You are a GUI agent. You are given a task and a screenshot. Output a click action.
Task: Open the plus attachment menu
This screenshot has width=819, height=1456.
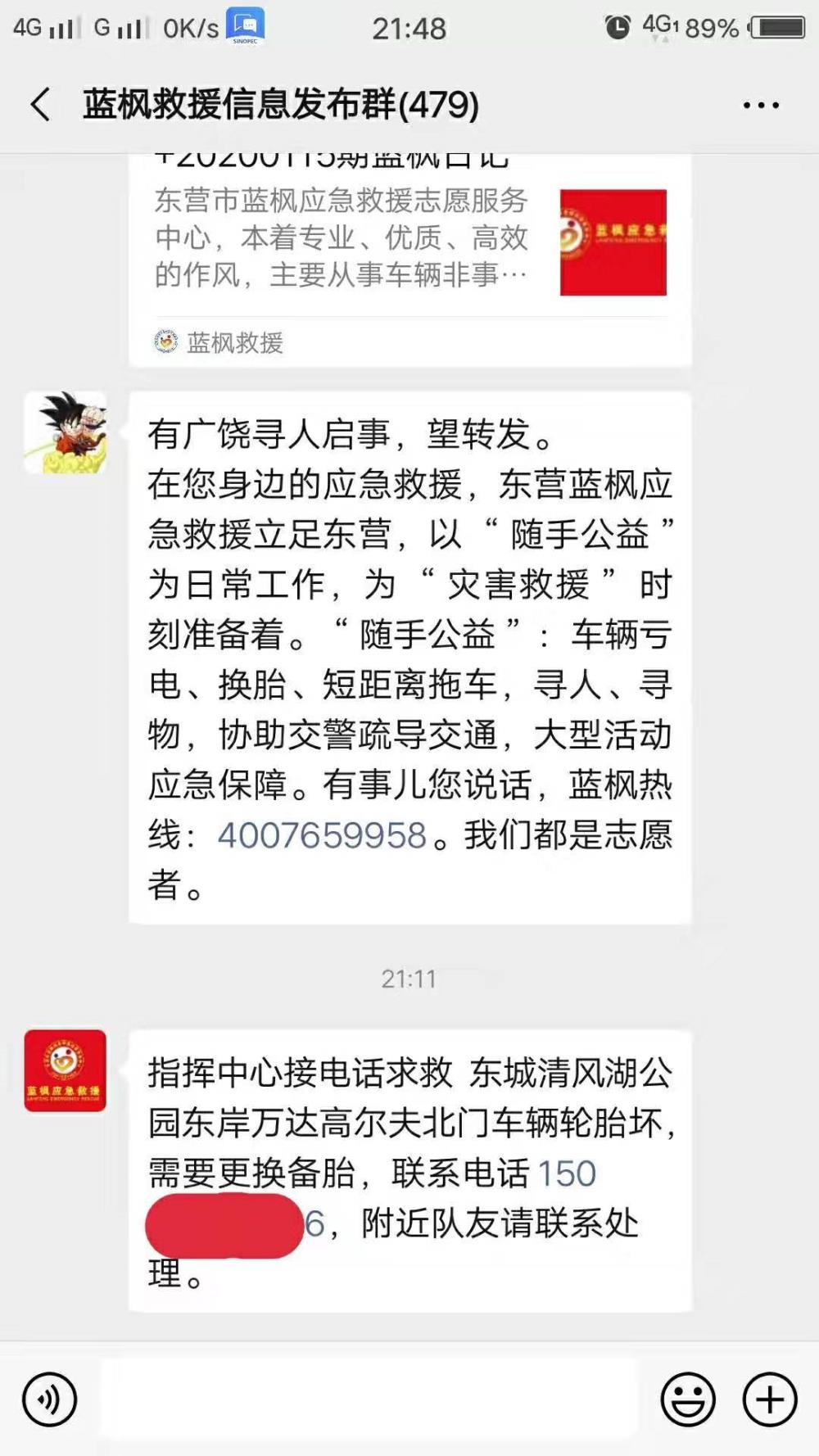(770, 1399)
